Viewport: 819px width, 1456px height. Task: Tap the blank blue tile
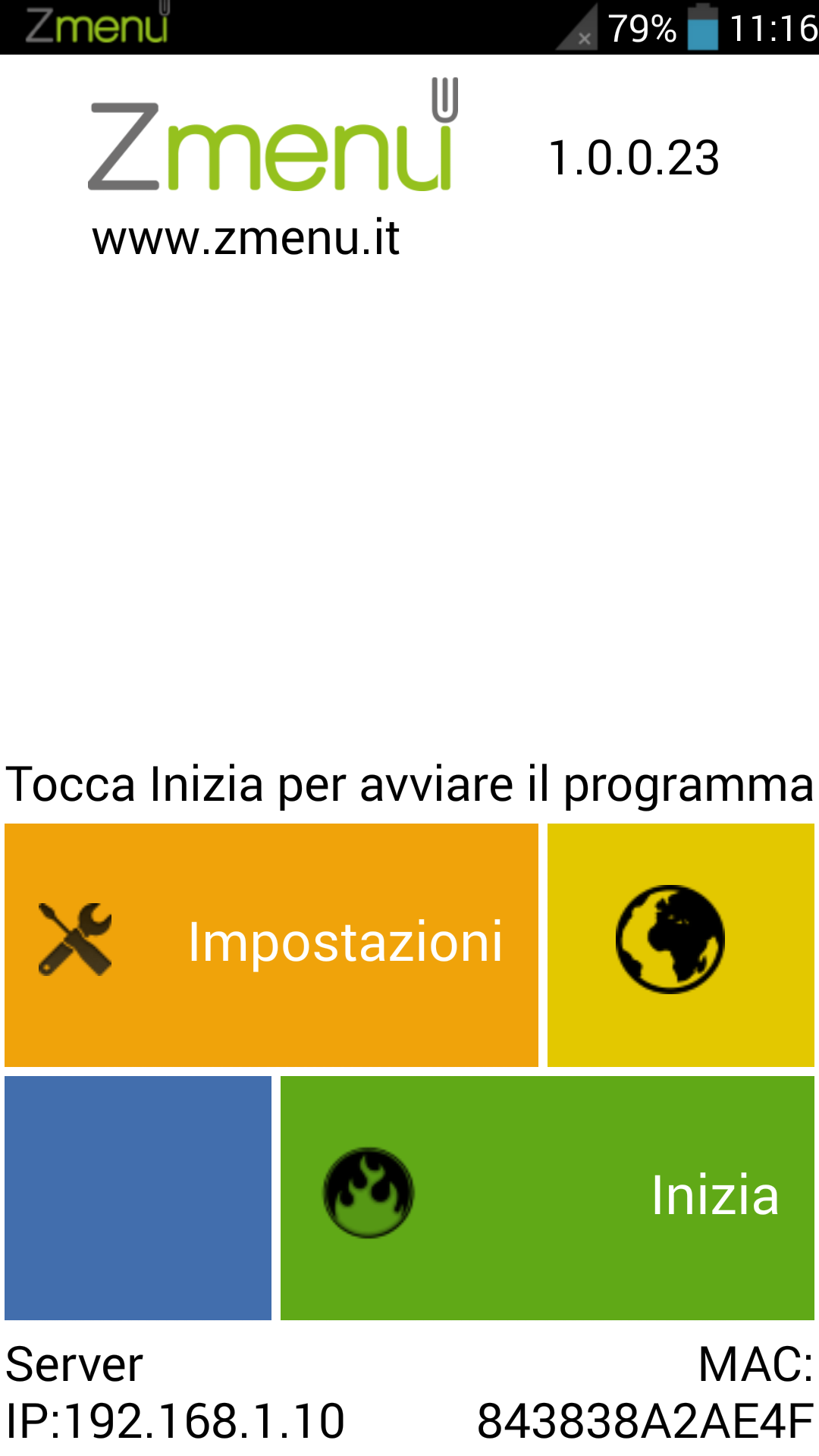pos(138,1197)
